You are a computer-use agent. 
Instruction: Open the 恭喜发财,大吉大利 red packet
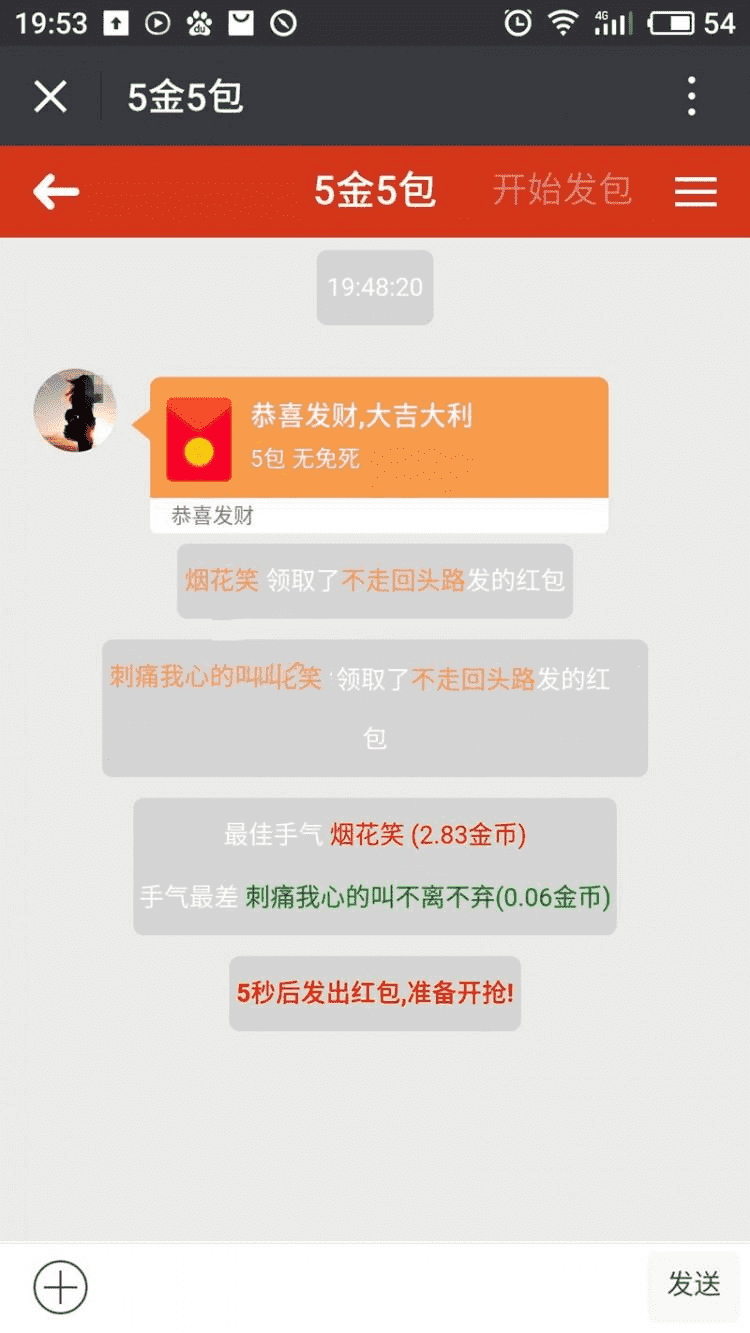tap(378, 438)
